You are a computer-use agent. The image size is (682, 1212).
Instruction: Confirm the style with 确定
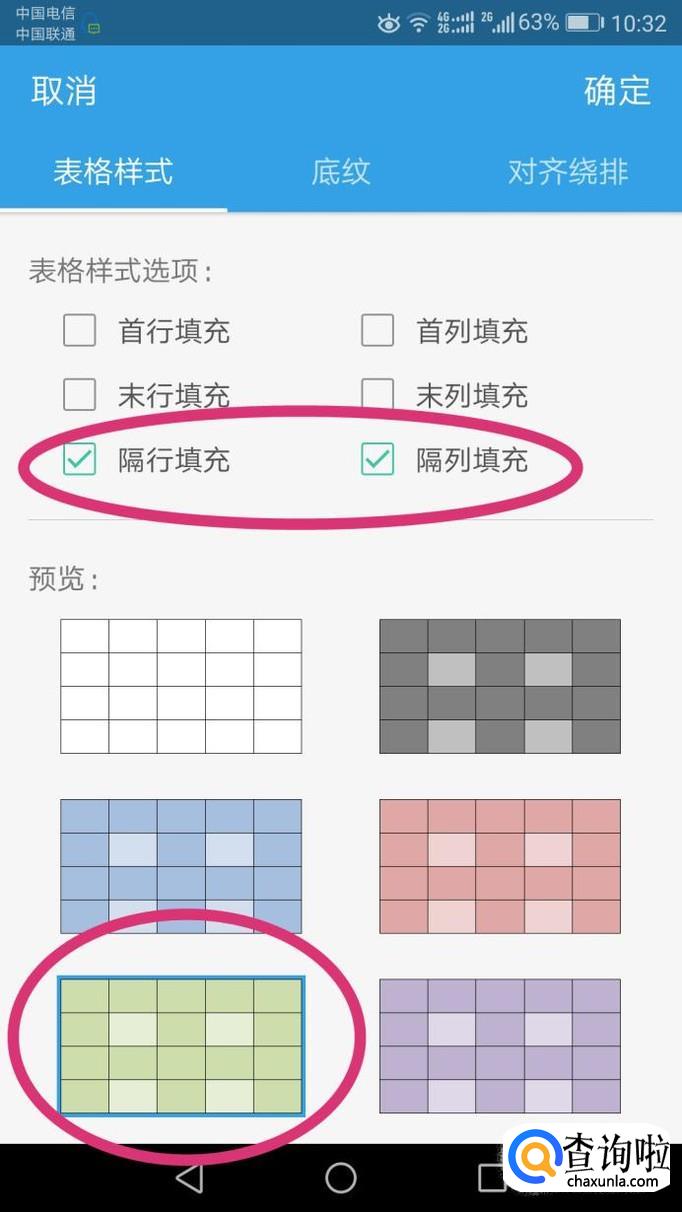(617, 91)
